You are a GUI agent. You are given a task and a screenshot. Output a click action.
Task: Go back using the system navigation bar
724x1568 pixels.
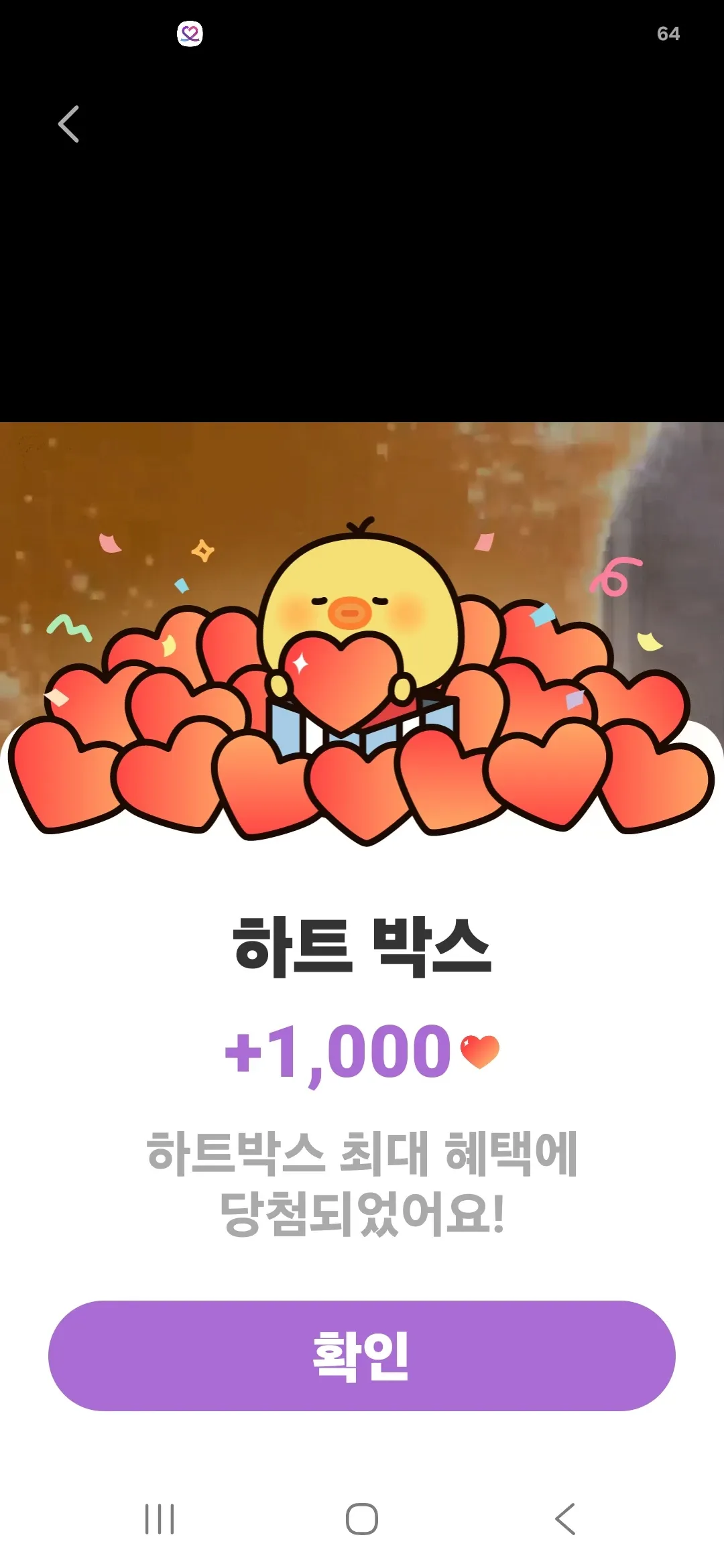coord(565,1518)
